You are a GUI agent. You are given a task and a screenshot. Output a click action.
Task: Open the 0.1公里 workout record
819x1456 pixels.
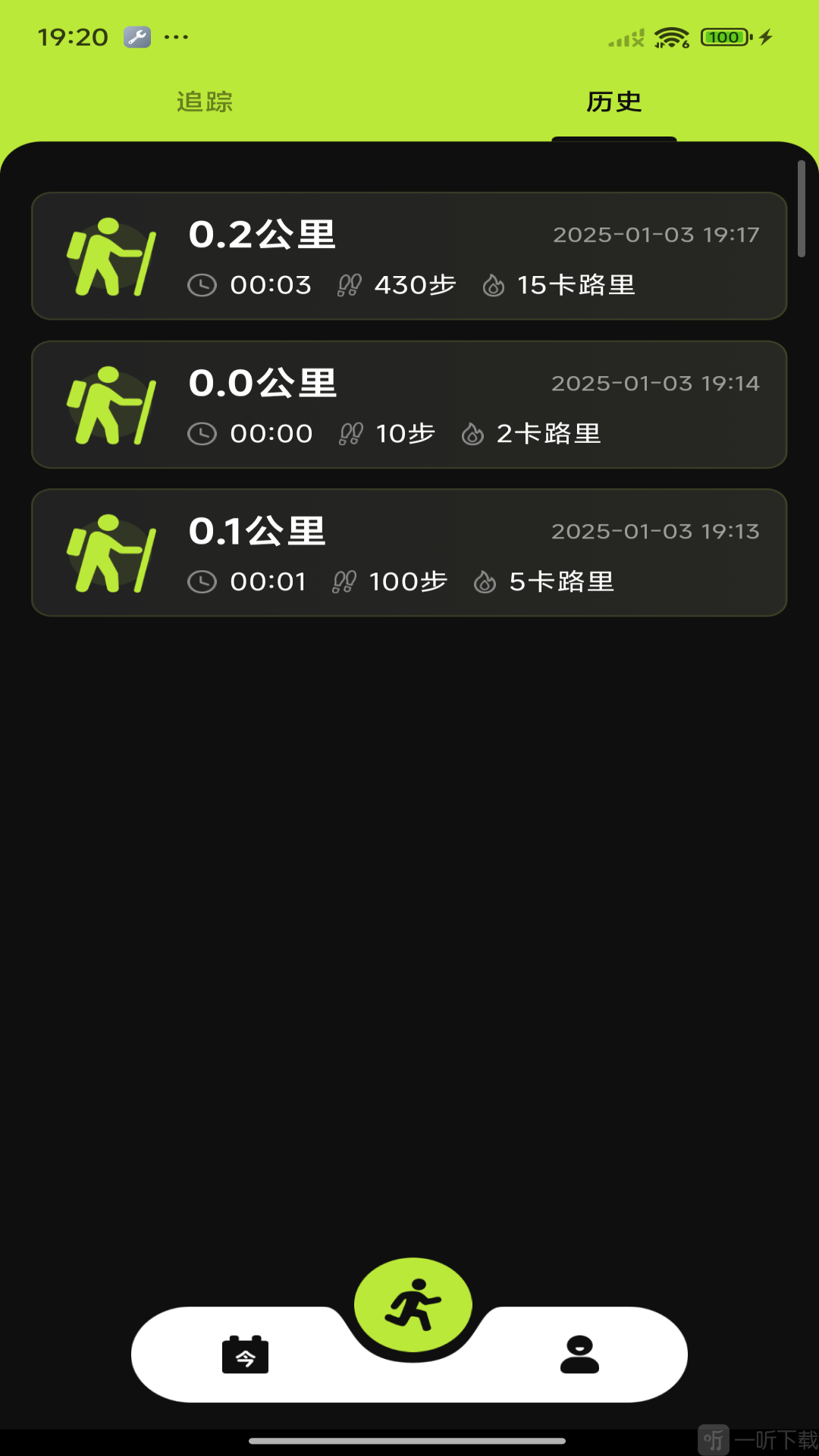tap(409, 552)
